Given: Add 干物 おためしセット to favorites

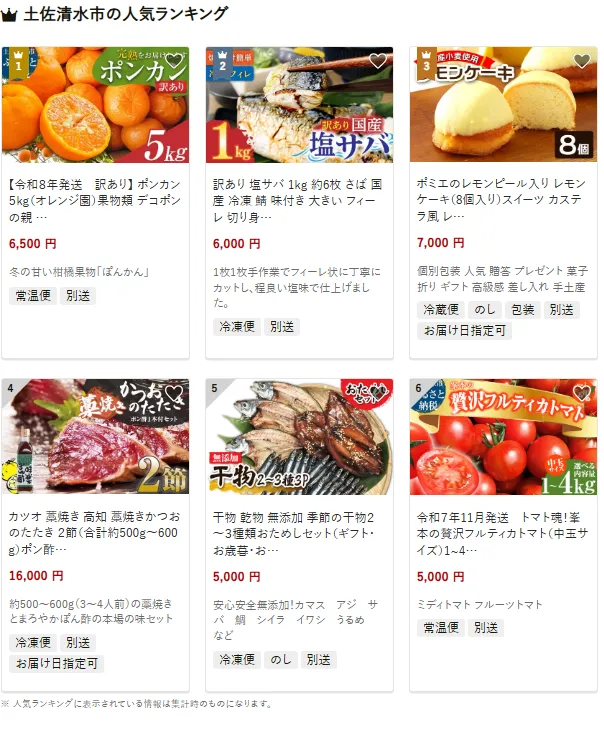Looking at the screenshot, I should click(378, 393).
